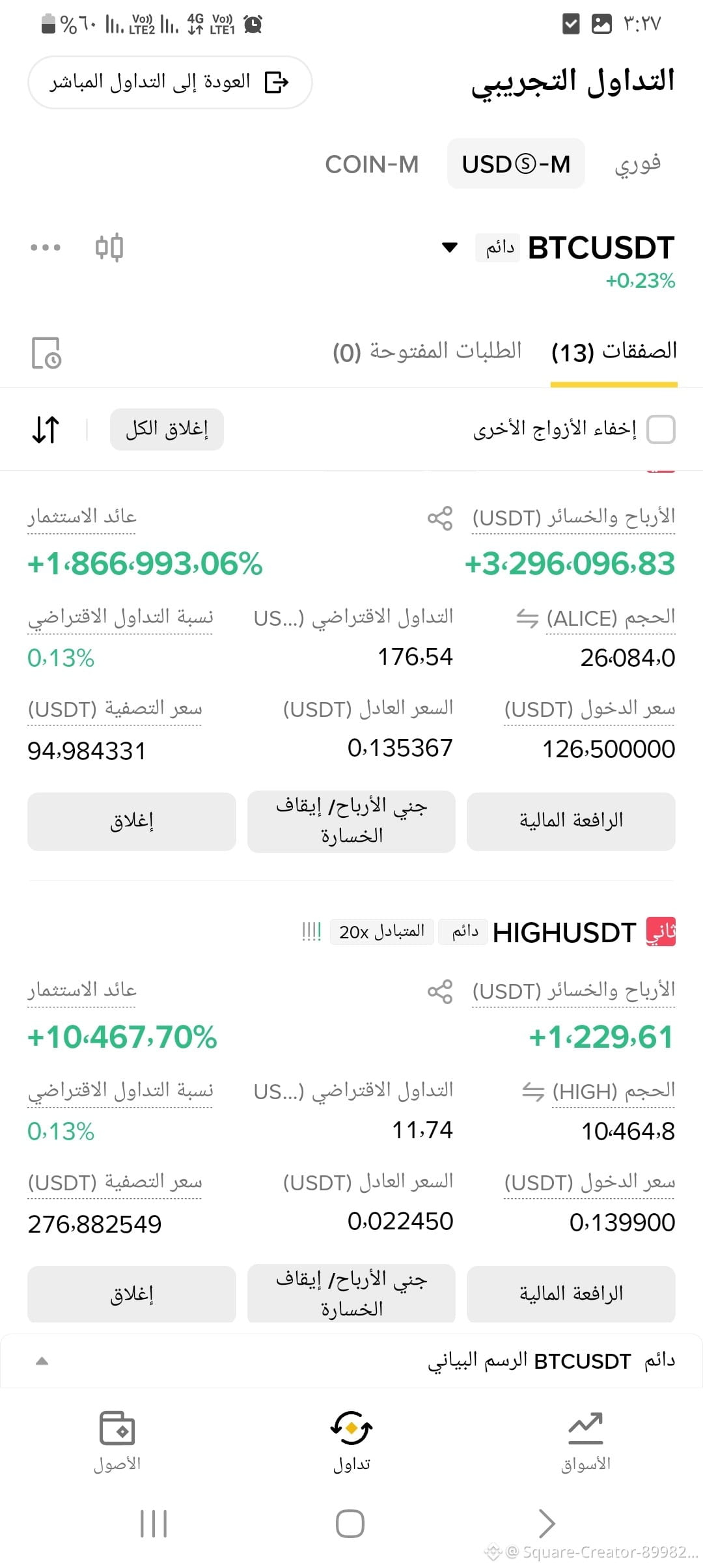The image size is (703, 1568).
Task: Open the الأصول assets tab
Action: (x=117, y=1442)
